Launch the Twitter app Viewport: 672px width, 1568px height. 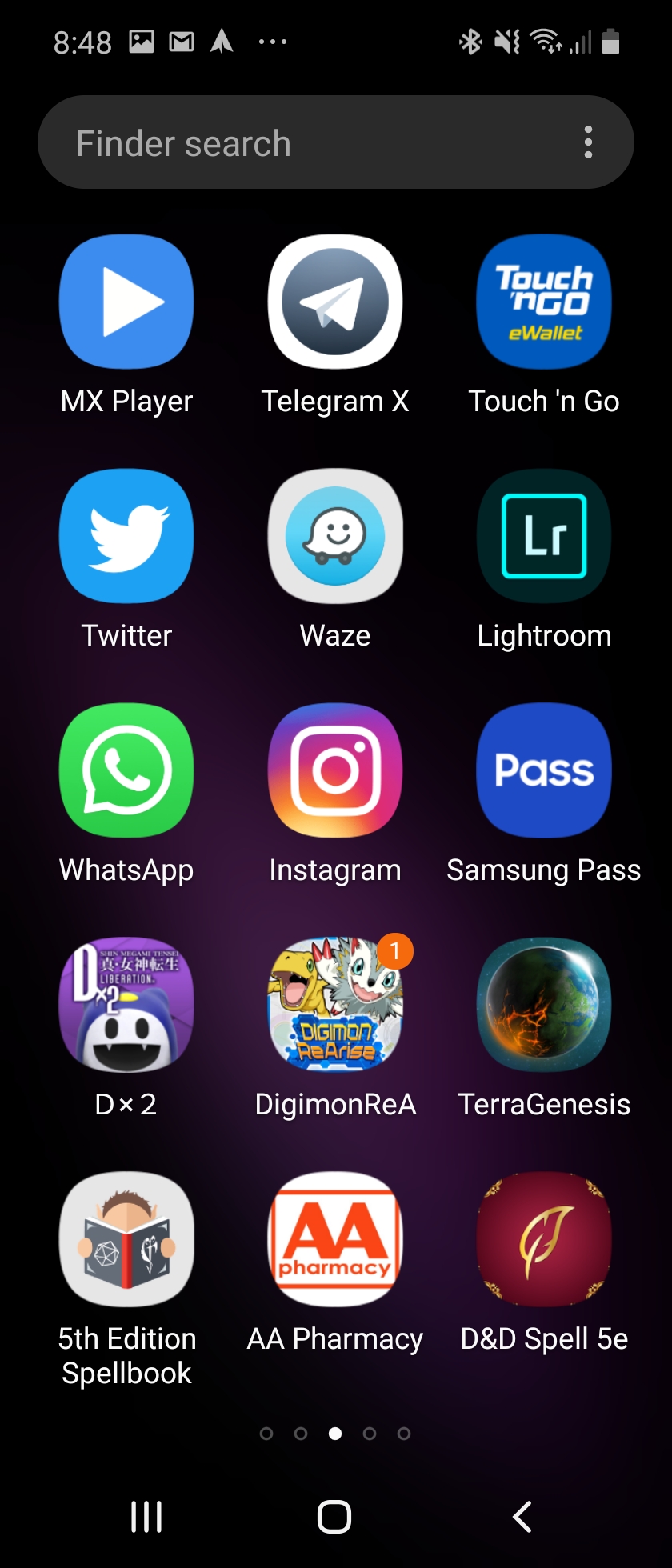(x=126, y=536)
